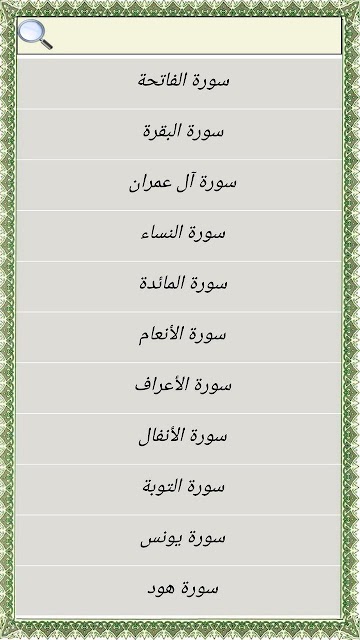Tap the search field at the top
Viewport: 360px width, 640px height.
click(179, 36)
